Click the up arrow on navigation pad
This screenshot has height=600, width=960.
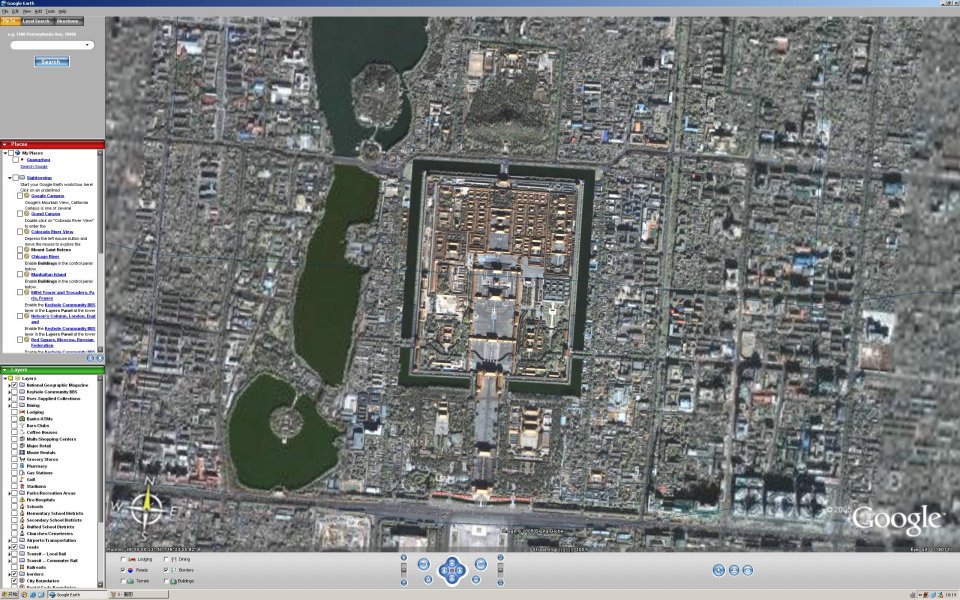click(452, 561)
